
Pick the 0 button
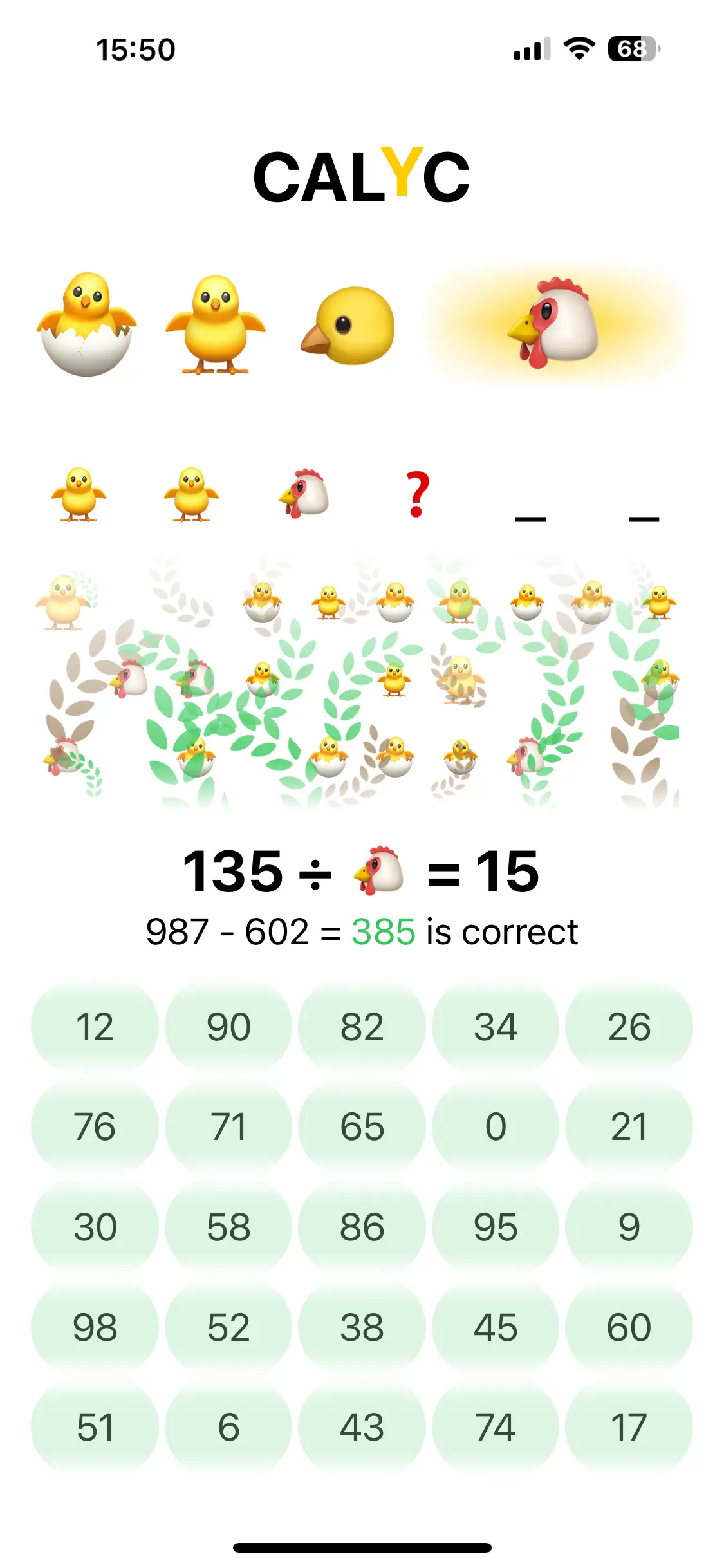pos(496,1126)
